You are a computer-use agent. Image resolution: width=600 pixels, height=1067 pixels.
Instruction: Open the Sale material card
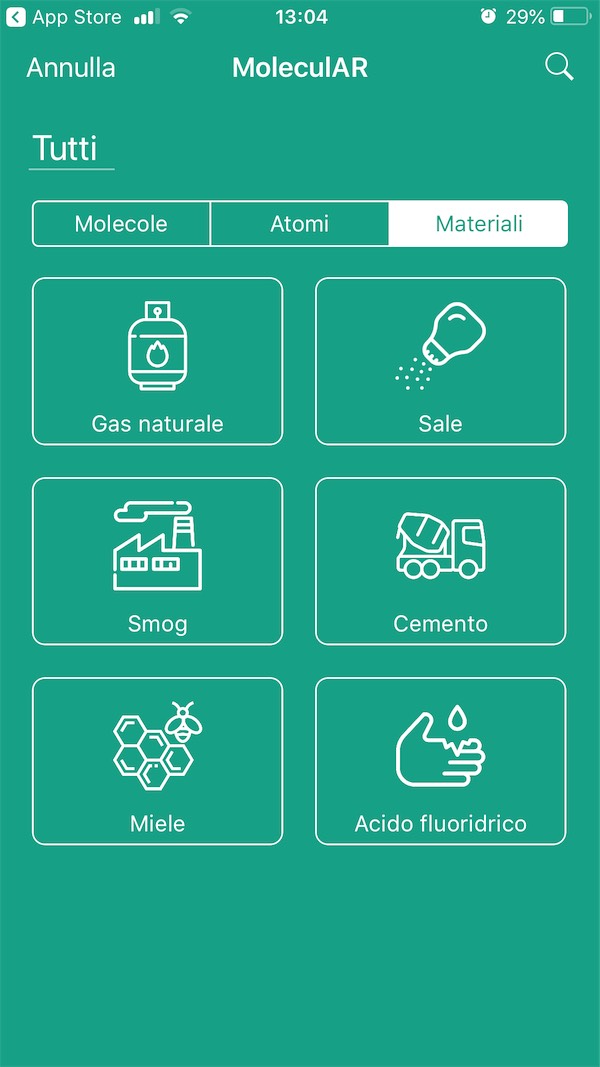pos(440,361)
